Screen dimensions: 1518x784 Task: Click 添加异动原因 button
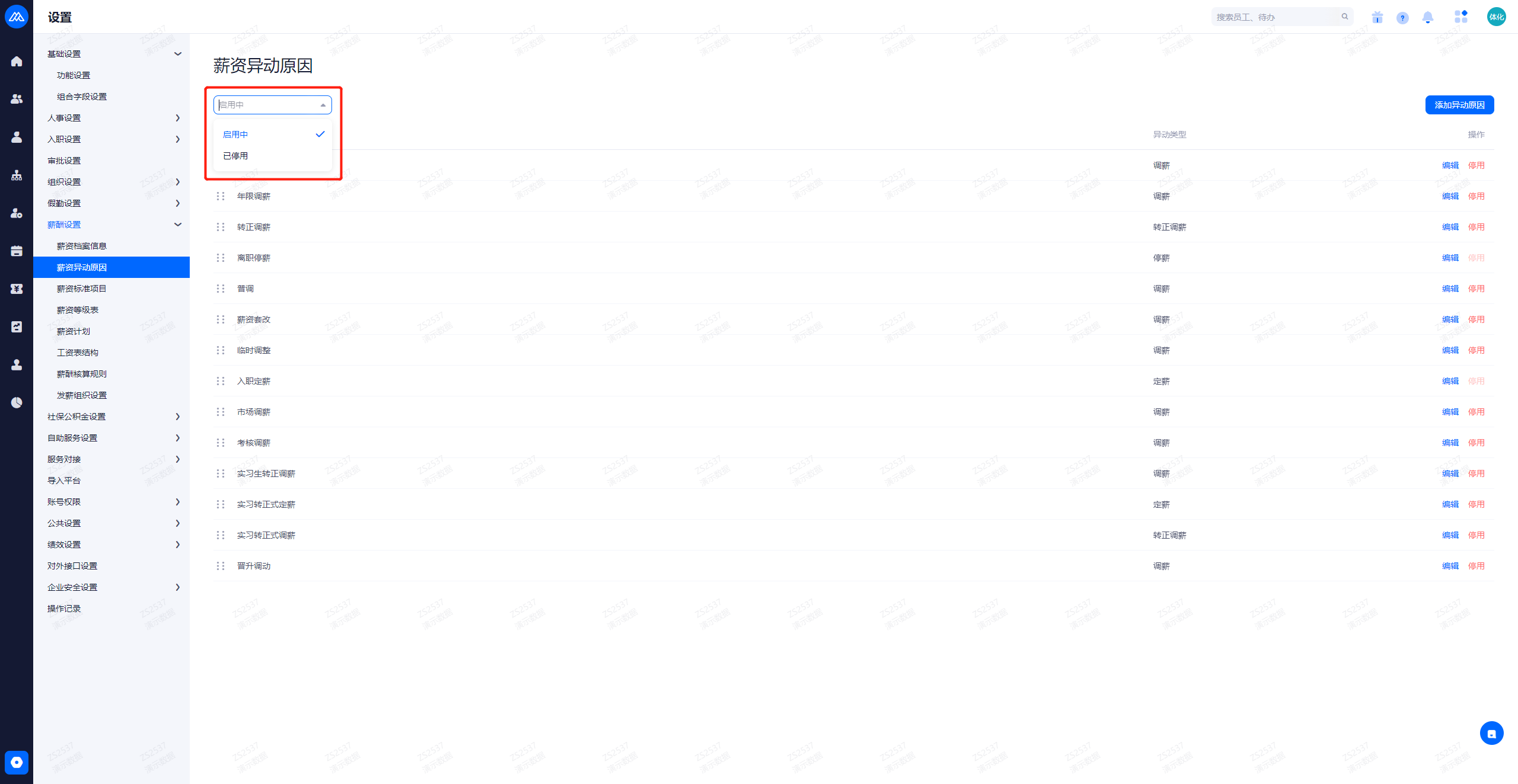click(1459, 105)
